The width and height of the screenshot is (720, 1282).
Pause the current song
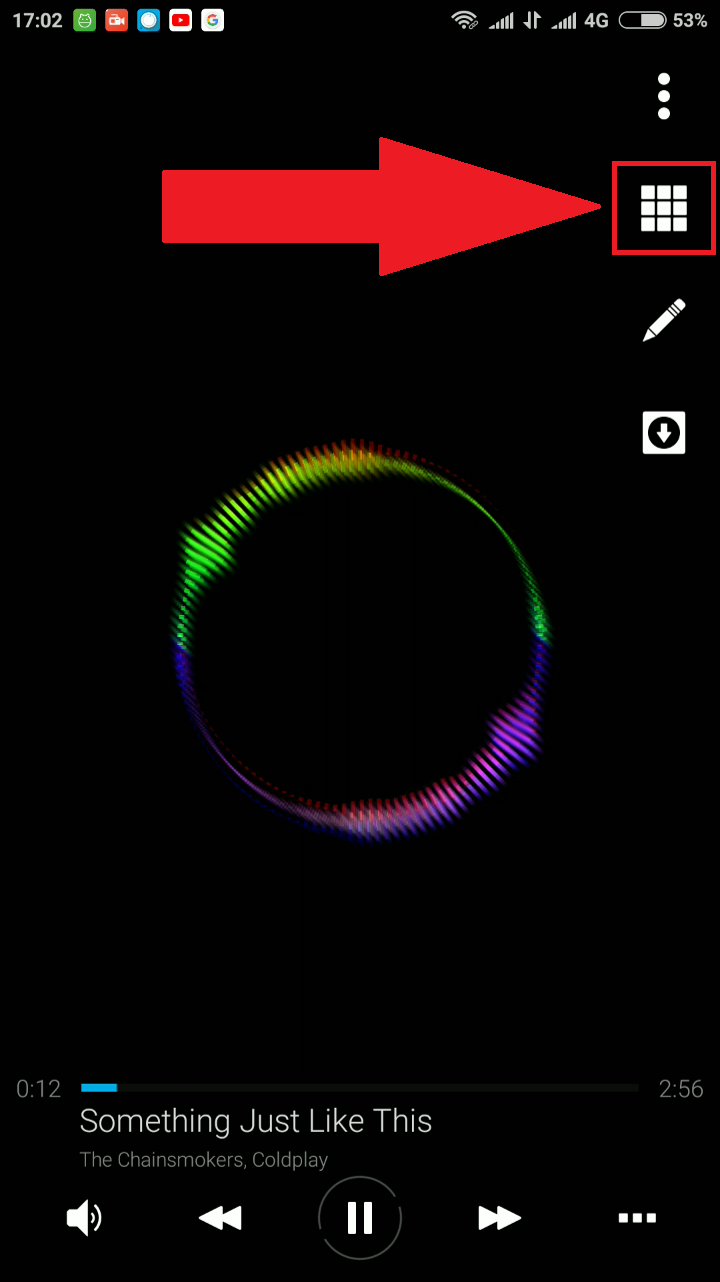pos(360,1218)
